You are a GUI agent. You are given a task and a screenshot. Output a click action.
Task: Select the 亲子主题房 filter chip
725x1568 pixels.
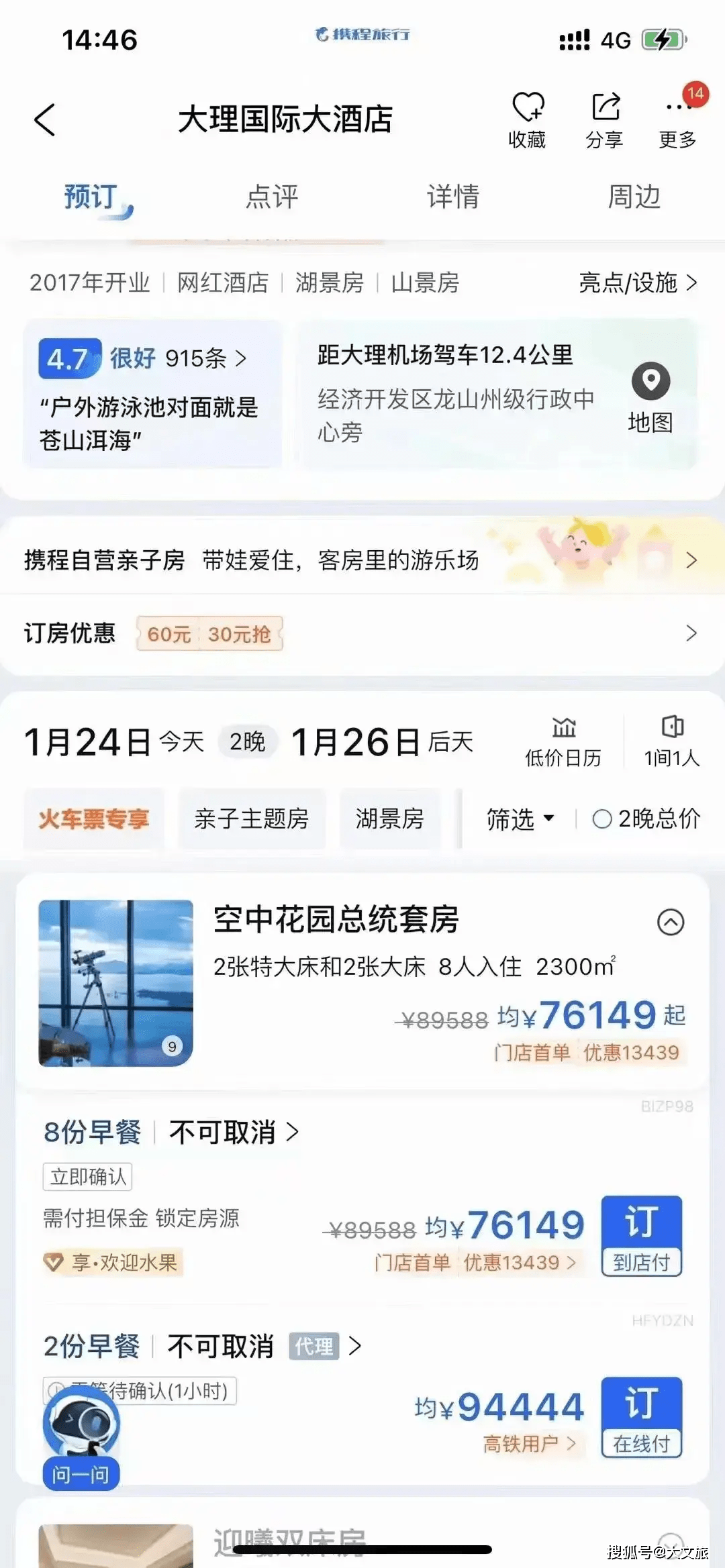252,819
